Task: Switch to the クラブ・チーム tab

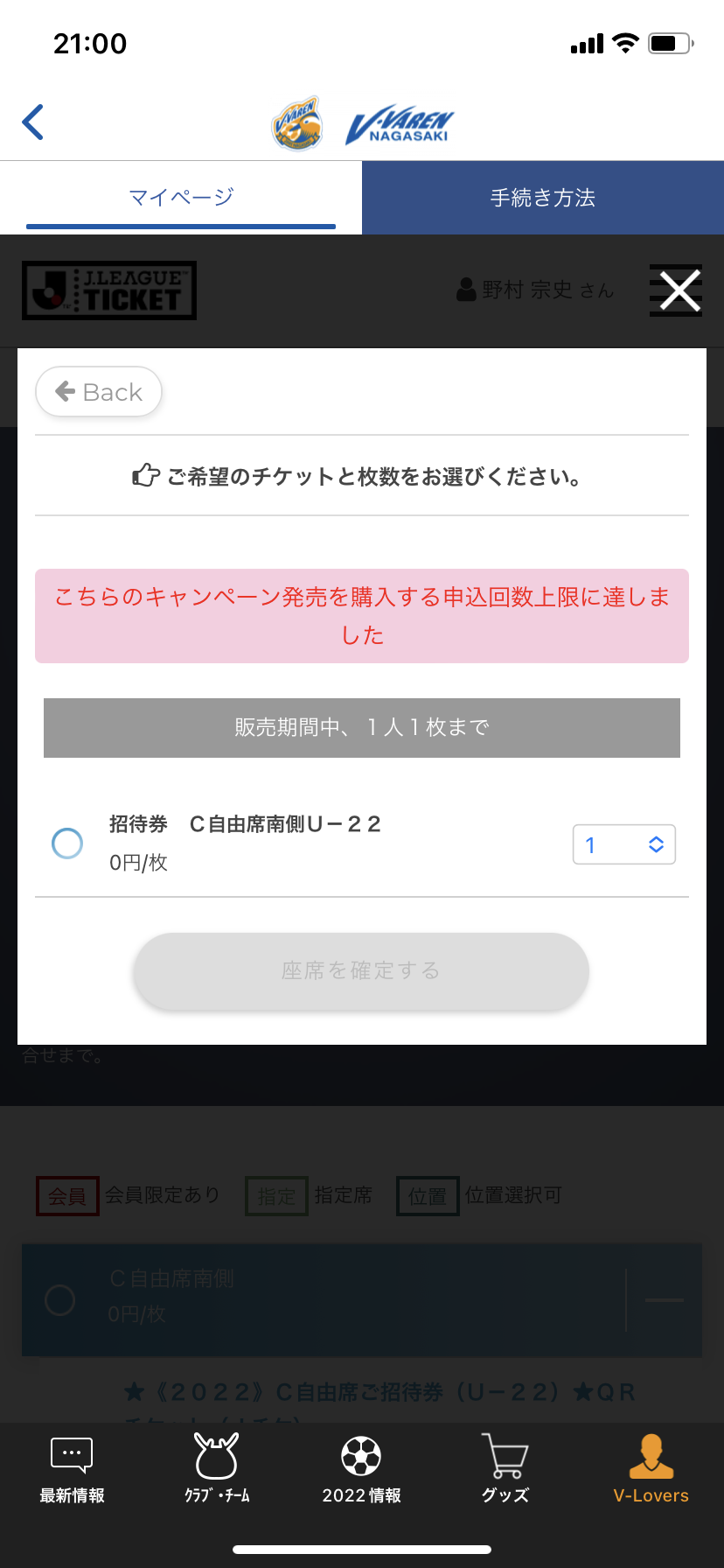Action: click(x=217, y=1469)
